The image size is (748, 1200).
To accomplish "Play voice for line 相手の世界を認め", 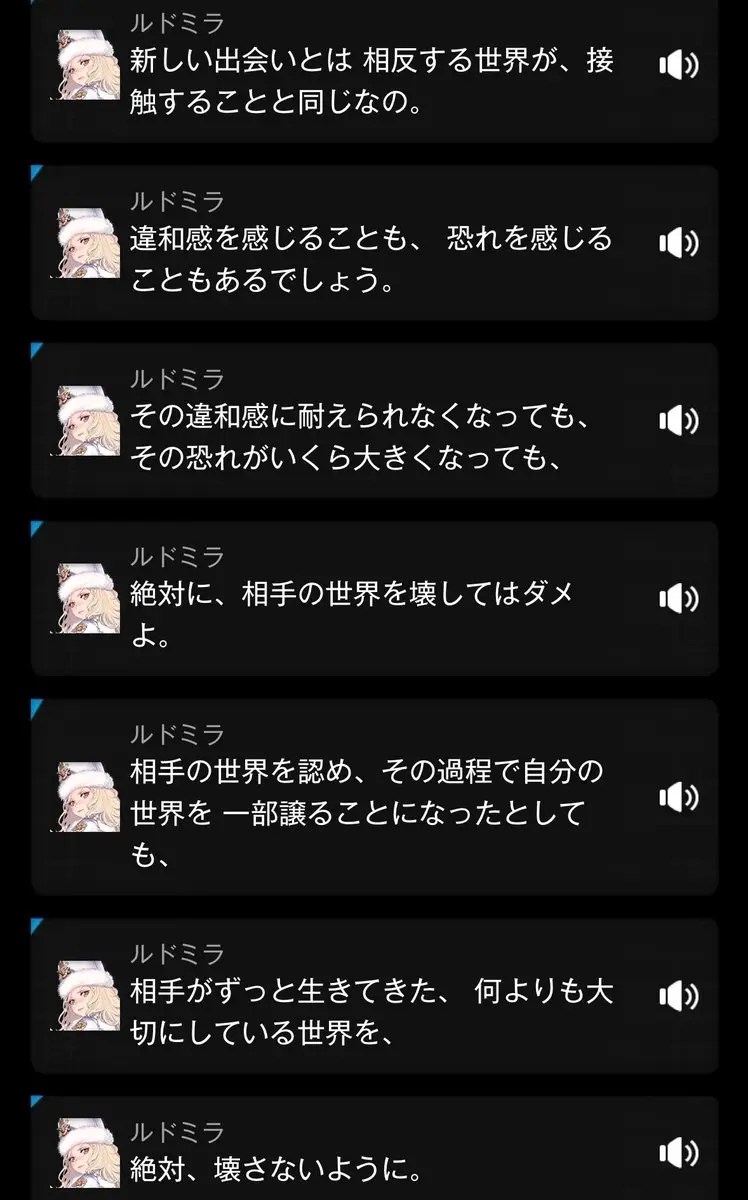I will (x=678, y=797).
